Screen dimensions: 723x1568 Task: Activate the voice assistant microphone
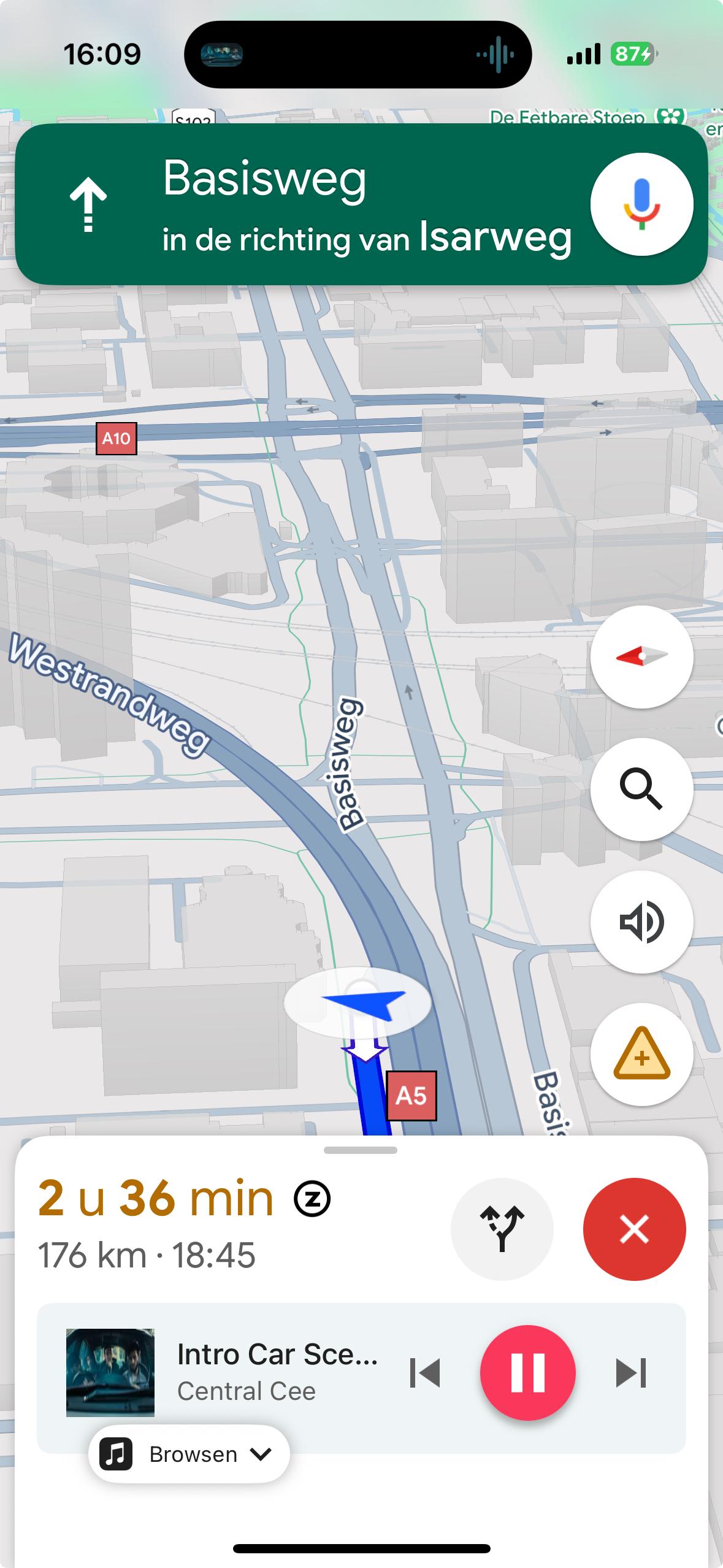(x=641, y=204)
